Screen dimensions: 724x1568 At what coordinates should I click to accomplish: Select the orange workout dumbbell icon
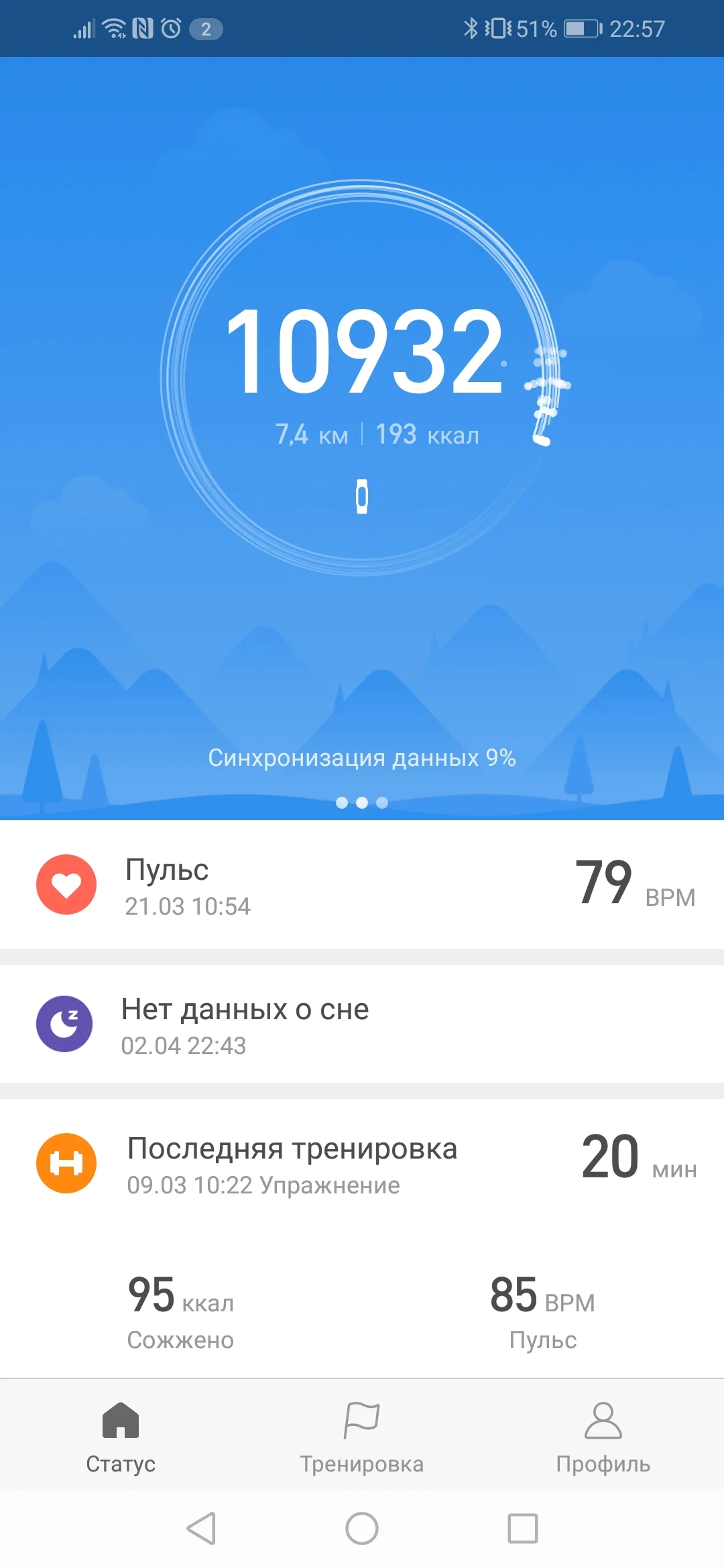(65, 1163)
